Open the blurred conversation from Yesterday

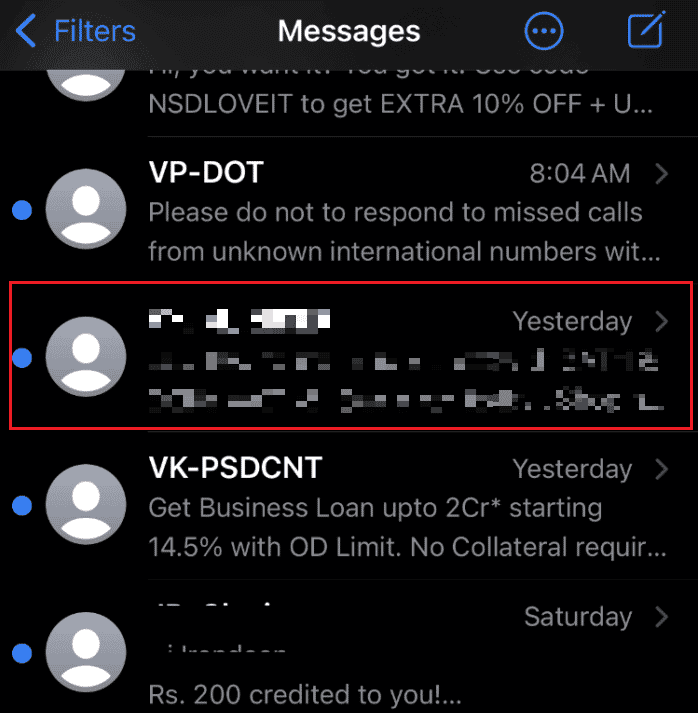point(400,357)
